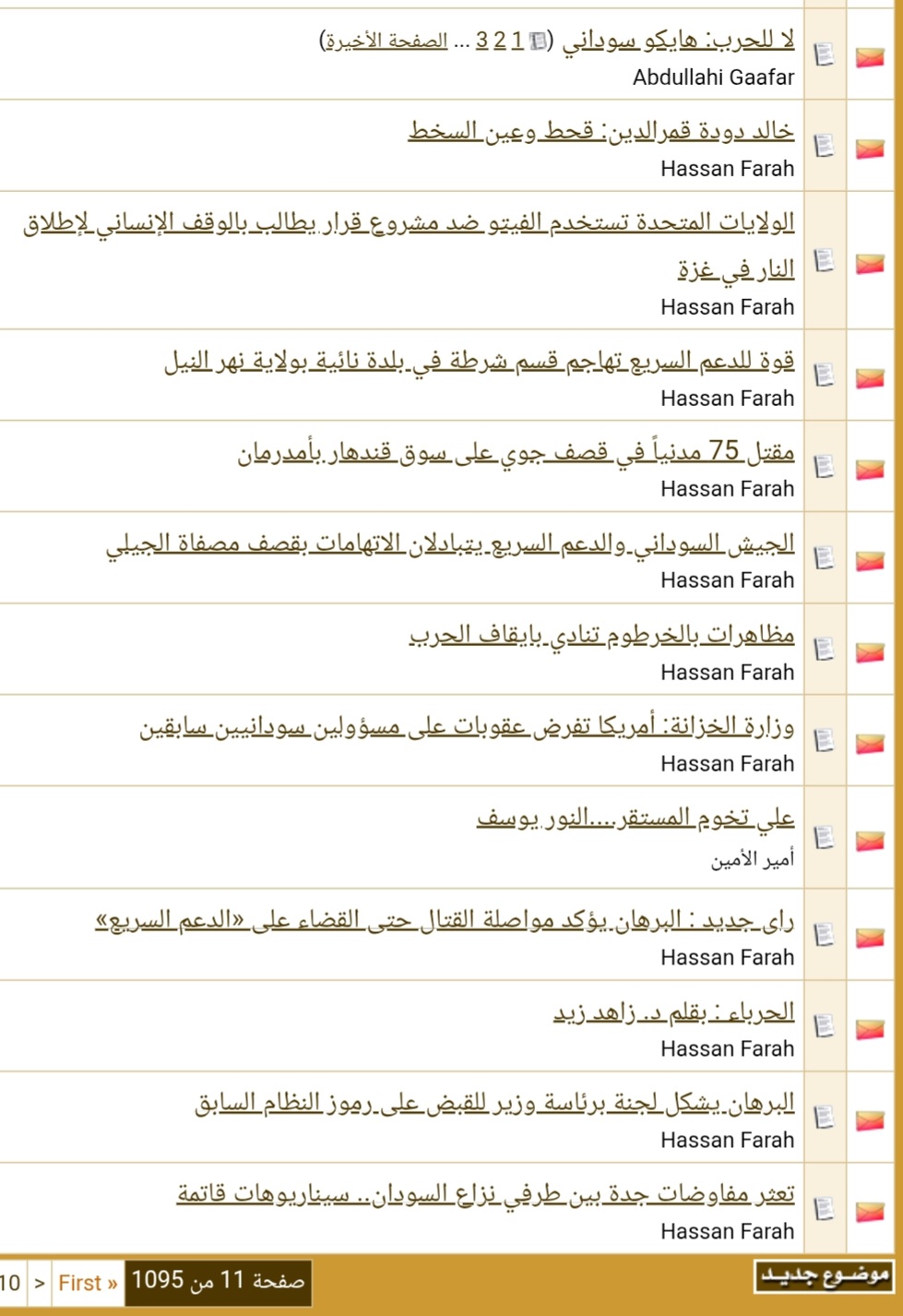View the thread «البرهان يشكل لجنة برئاسة وزير»
The image size is (903, 1316).
494,1104
